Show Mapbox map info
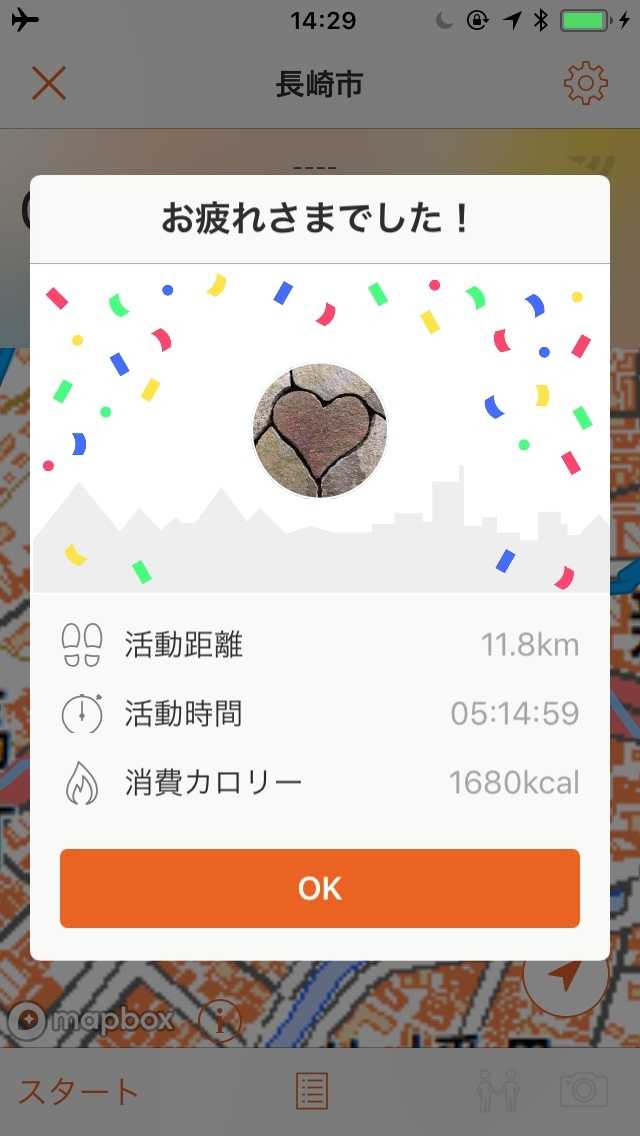This screenshot has width=640, height=1136. tap(220, 1020)
